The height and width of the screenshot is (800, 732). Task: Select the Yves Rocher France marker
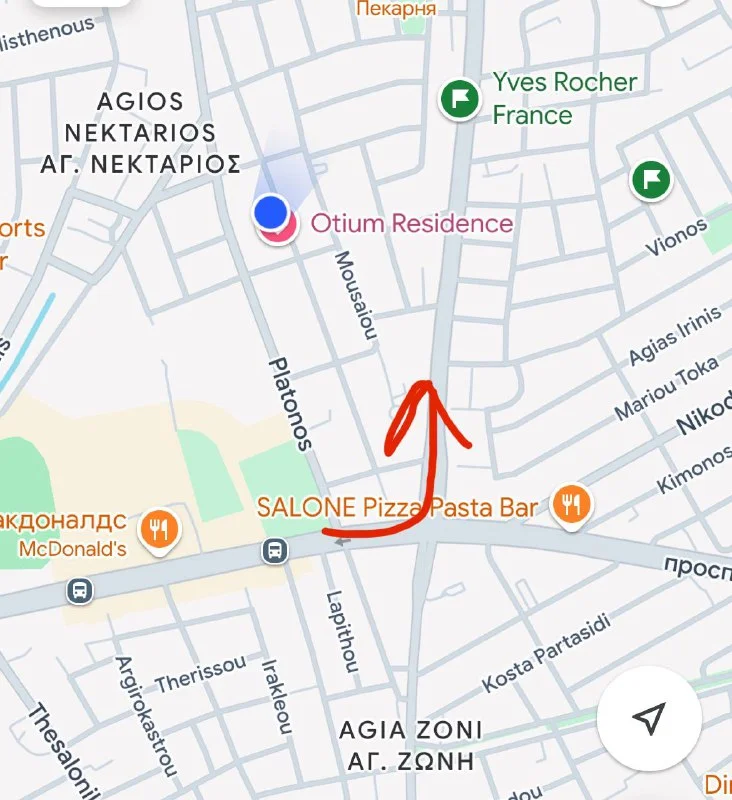coord(460,99)
